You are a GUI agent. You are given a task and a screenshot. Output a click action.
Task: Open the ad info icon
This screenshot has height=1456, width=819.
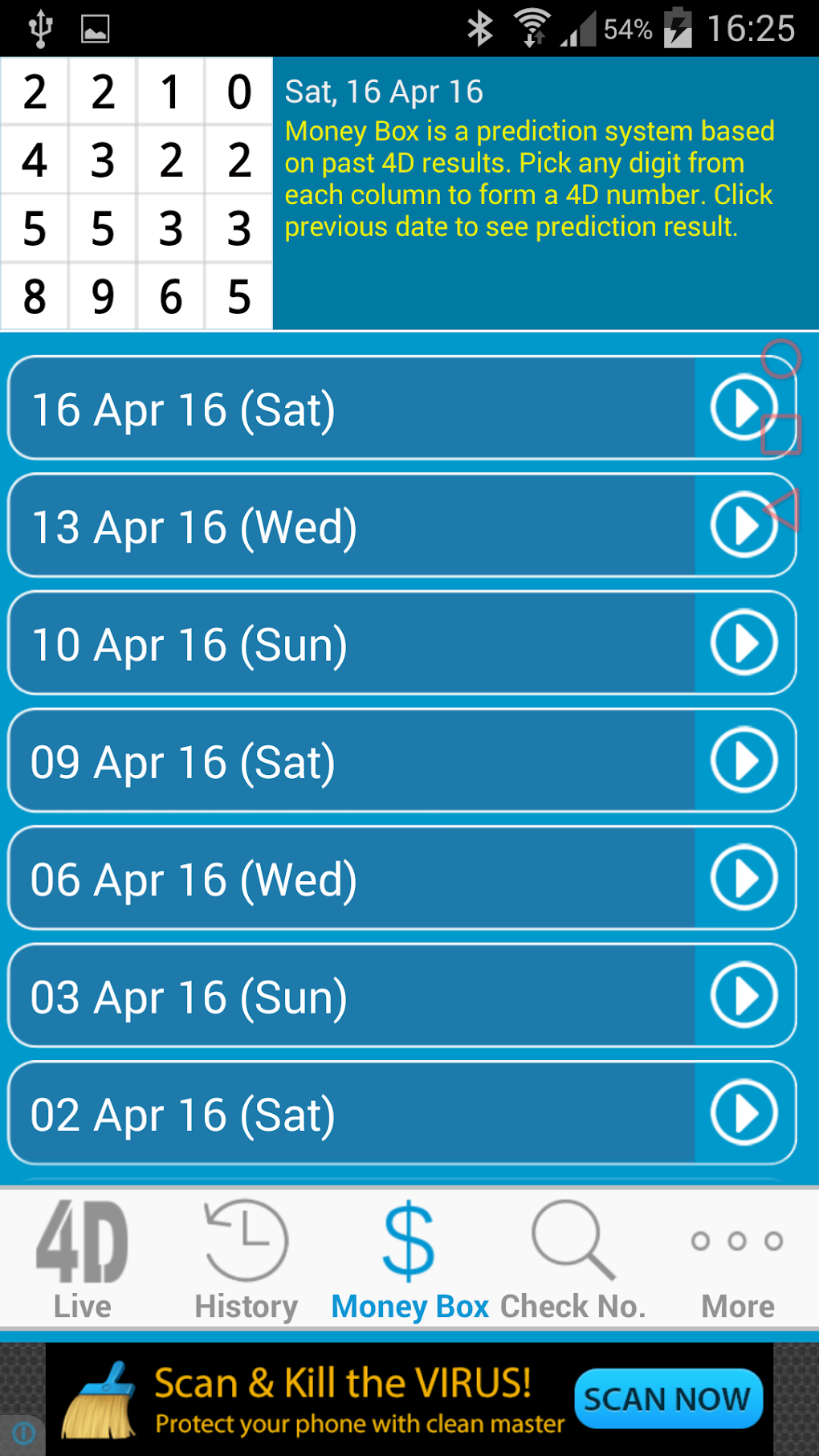pyautogui.click(x=23, y=1432)
